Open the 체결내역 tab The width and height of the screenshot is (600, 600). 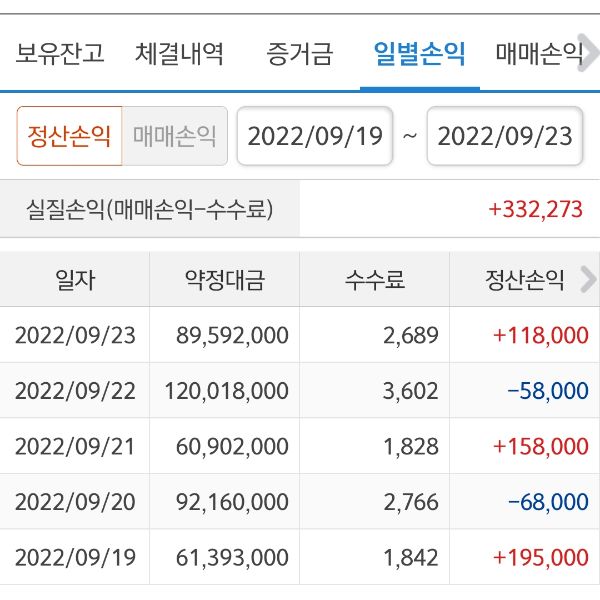point(179,53)
